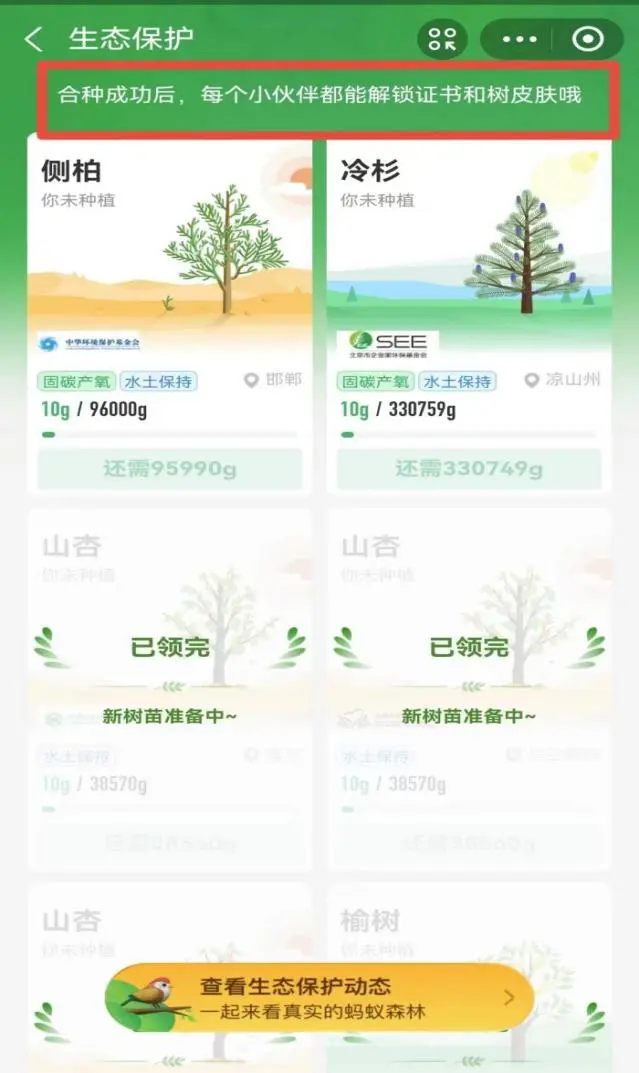Screen dimensions: 639x1073
Task: Open the 侧柏 tree card
Action: point(168,260)
